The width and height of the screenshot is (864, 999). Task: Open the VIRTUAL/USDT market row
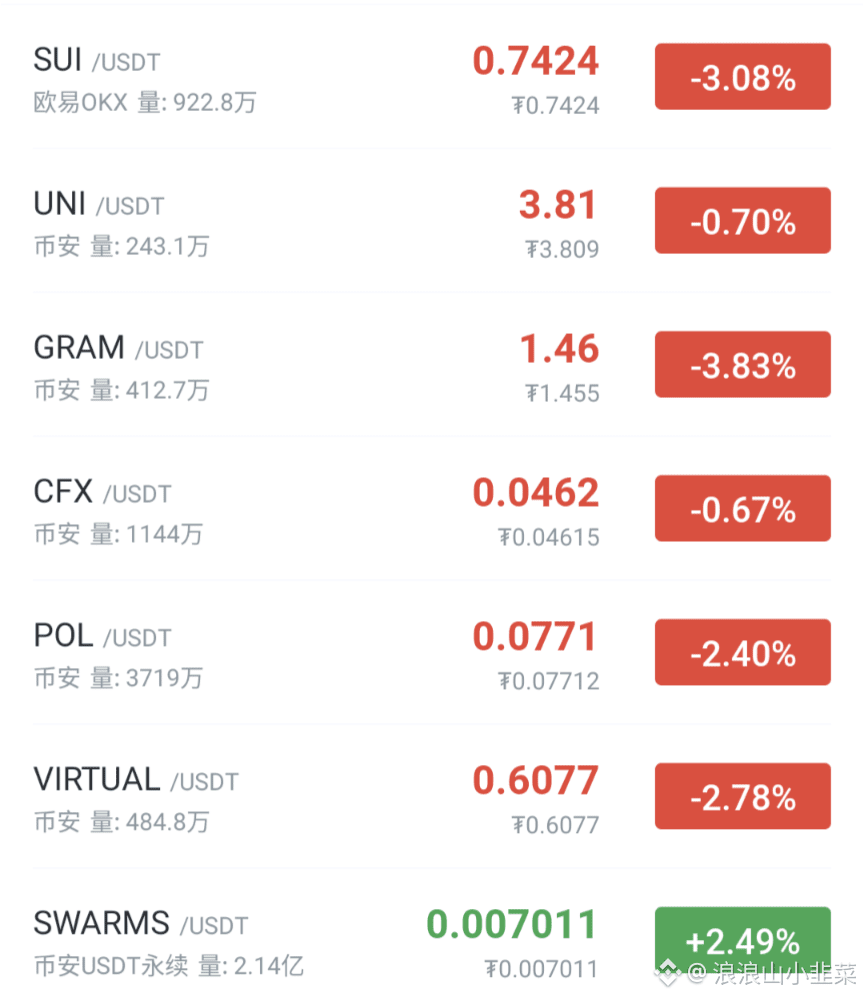coord(432,796)
